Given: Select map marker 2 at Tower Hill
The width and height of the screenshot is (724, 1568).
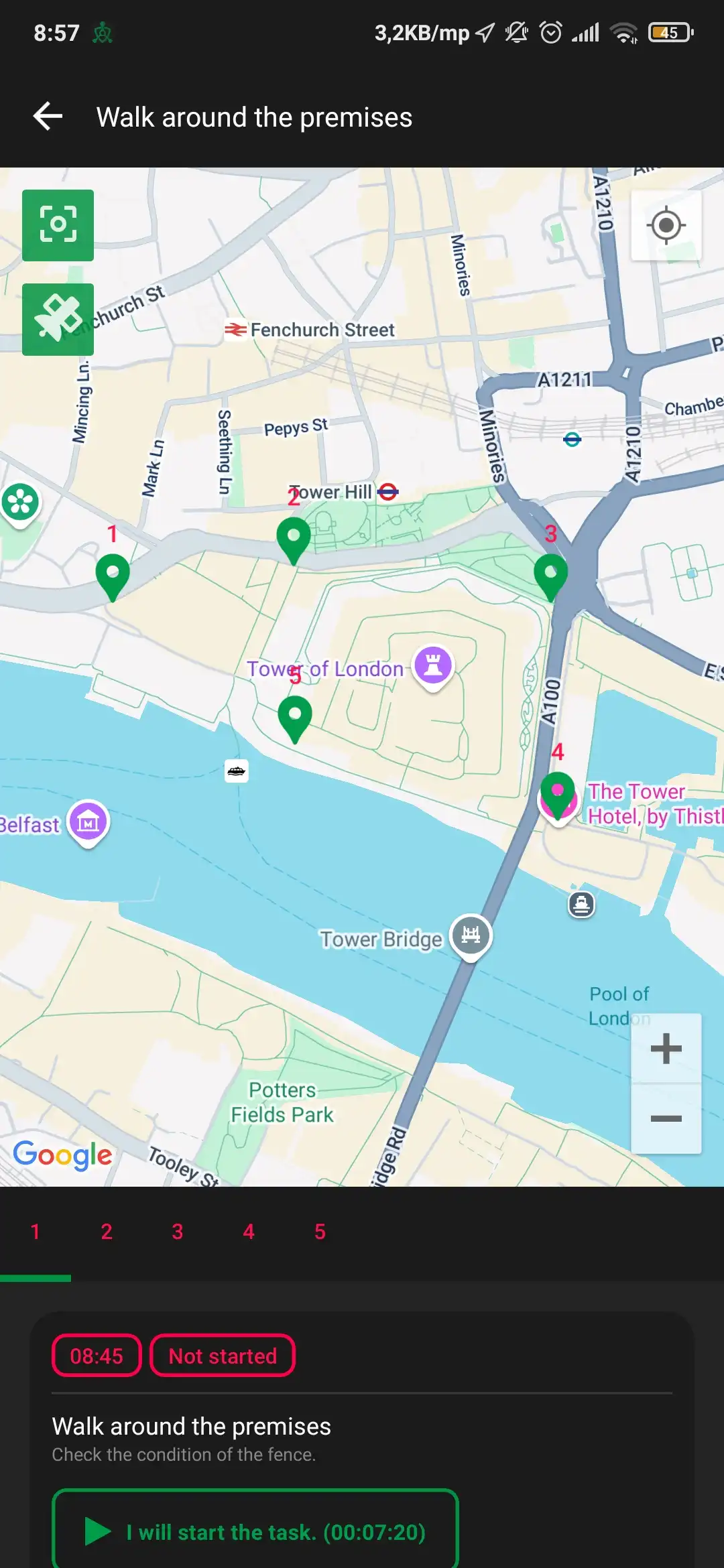Looking at the screenshot, I should (x=294, y=539).
